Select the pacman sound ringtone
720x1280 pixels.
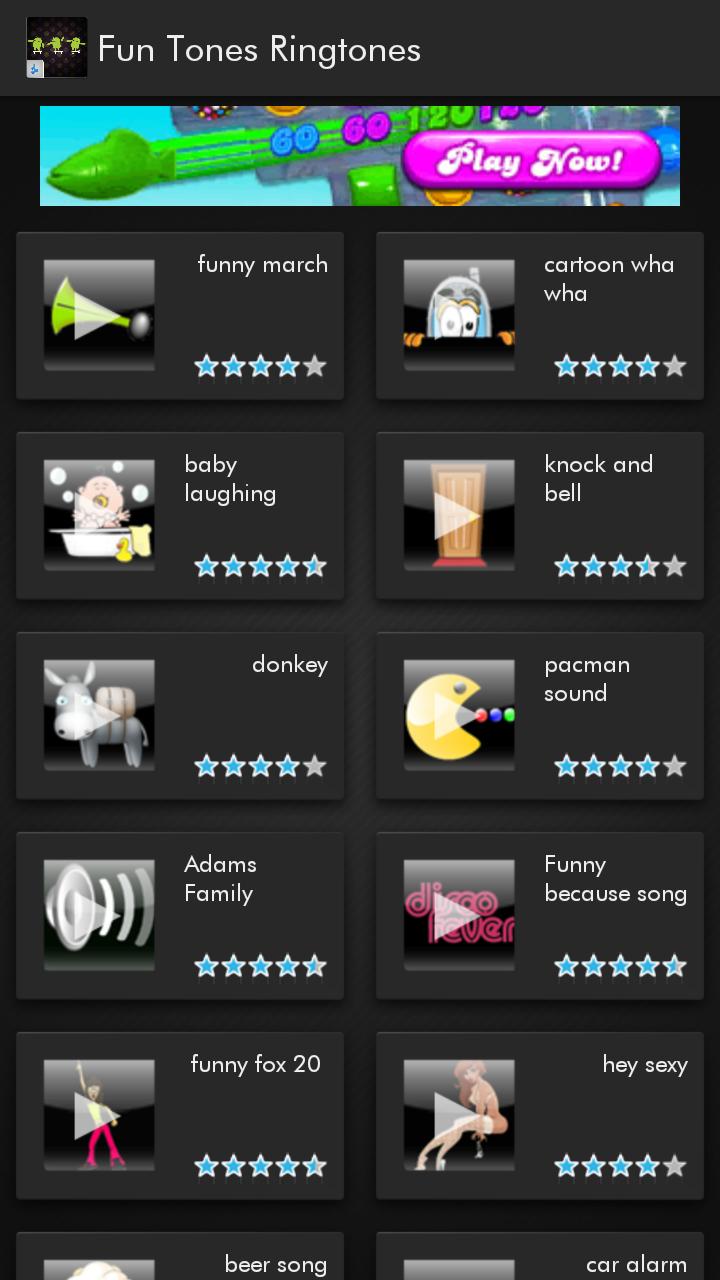point(540,716)
